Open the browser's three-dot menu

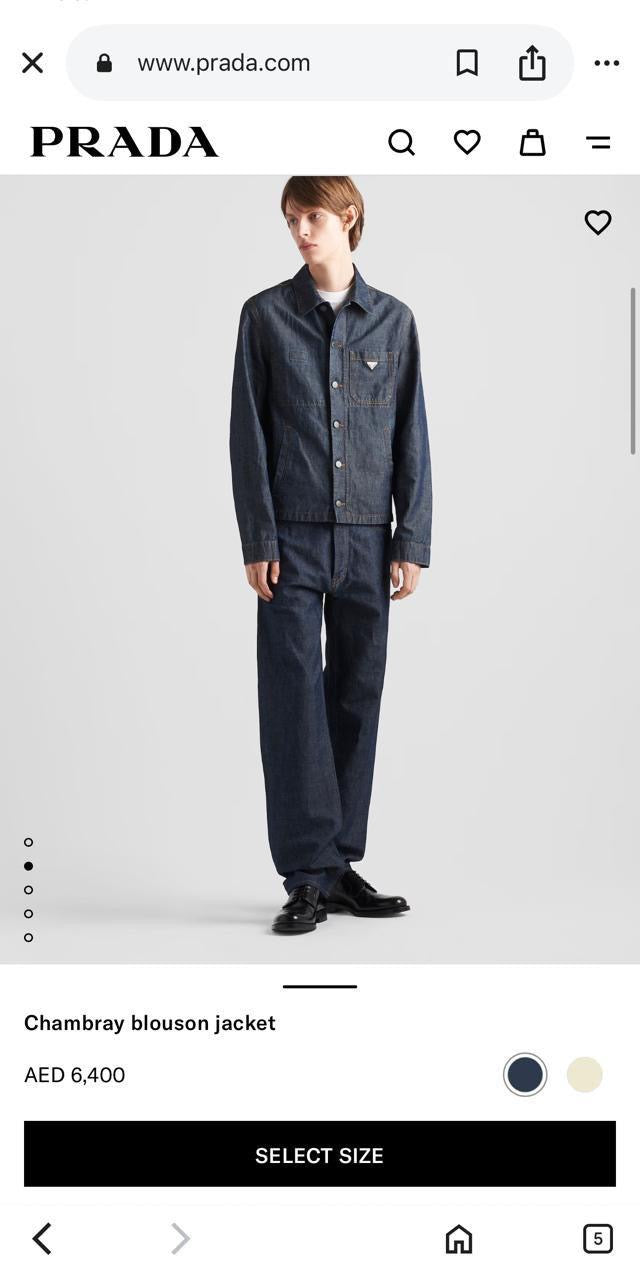point(606,63)
